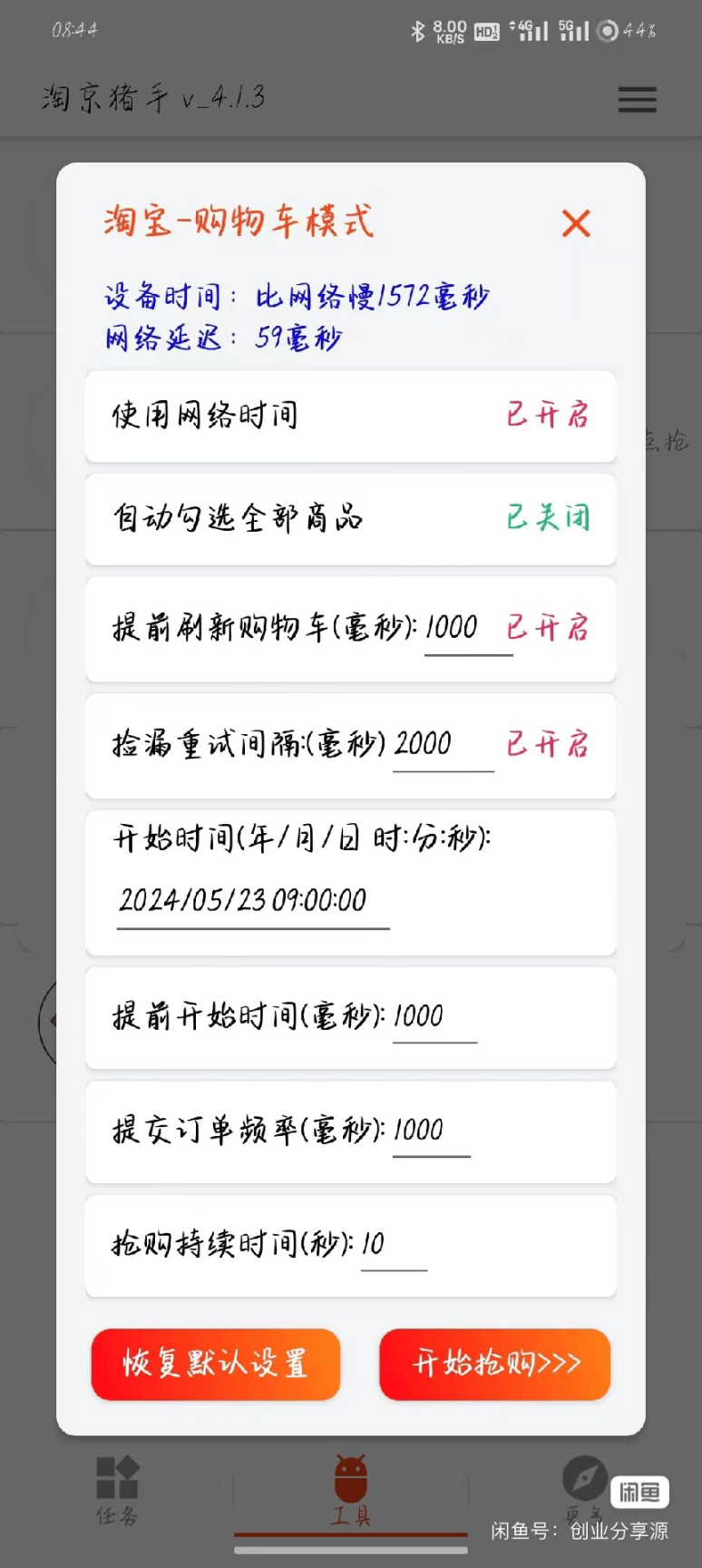Close the 淘宝-购物车模式 dialog

(576, 223)
